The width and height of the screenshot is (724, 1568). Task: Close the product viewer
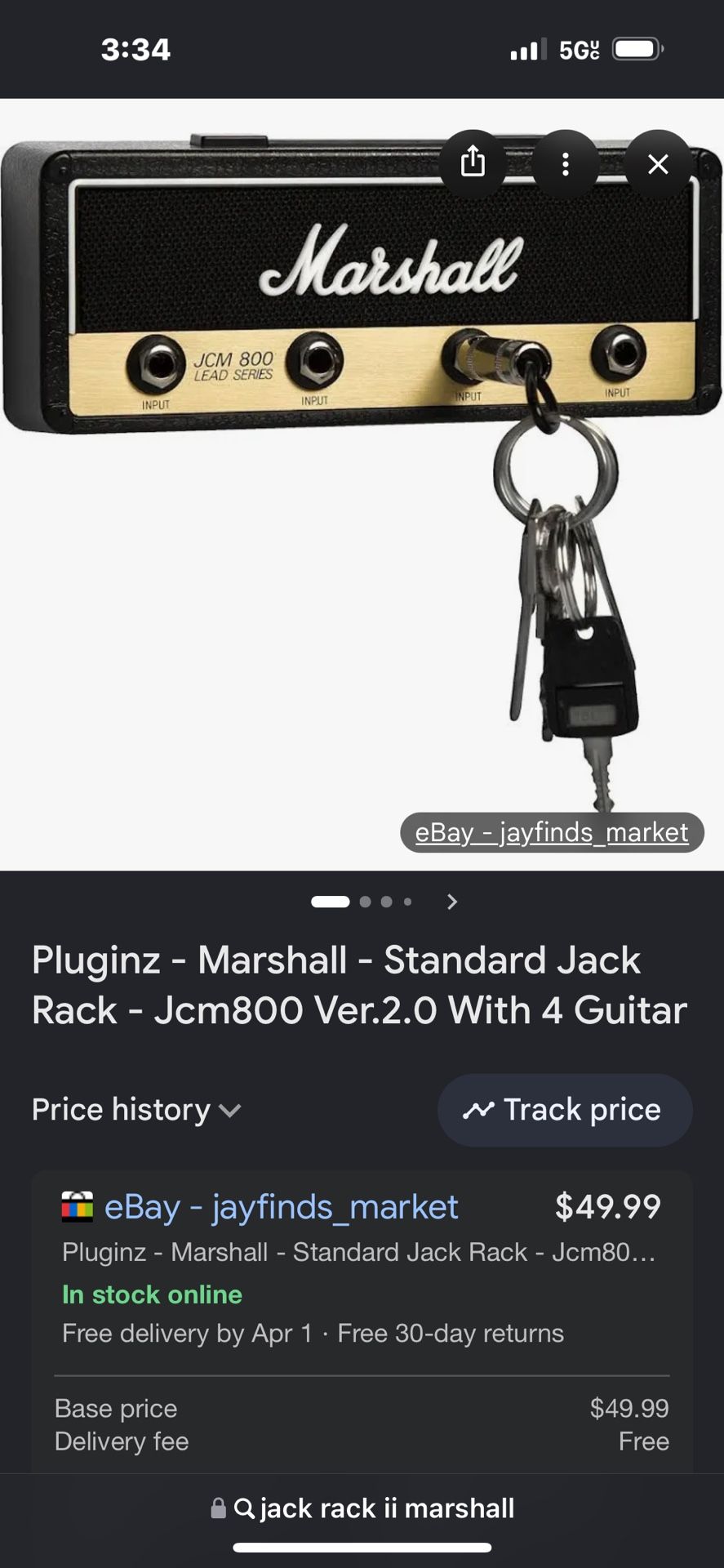coord(658,164)
